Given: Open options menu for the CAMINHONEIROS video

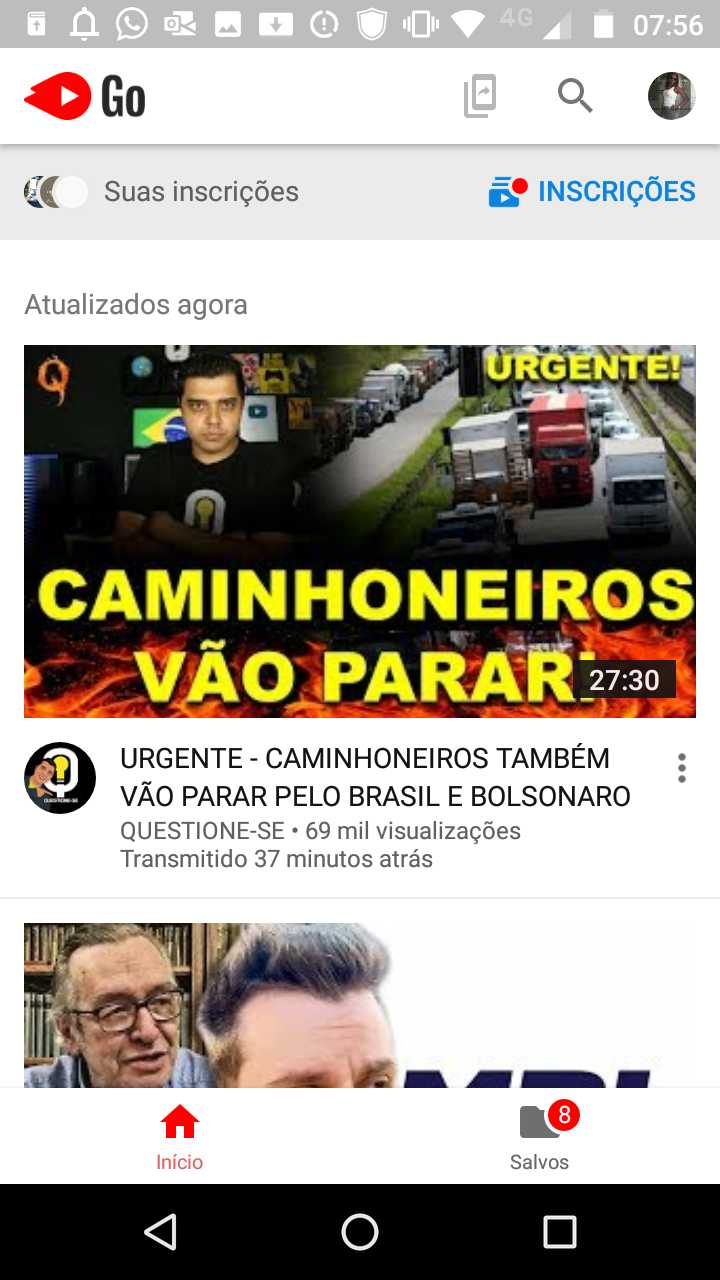Looking at the screenshot, I should click(681, 767).
